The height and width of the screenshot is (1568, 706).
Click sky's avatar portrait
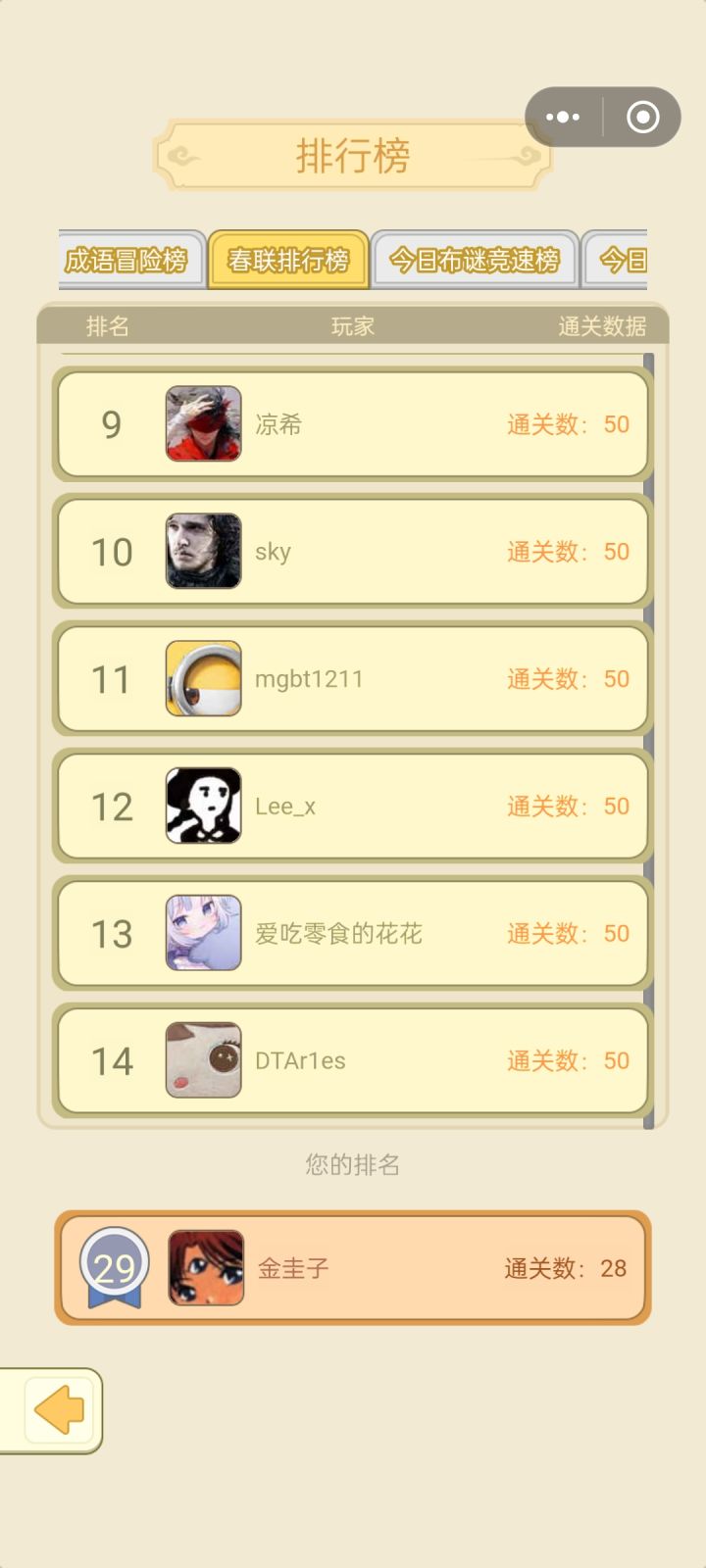[x=203, y=551]
